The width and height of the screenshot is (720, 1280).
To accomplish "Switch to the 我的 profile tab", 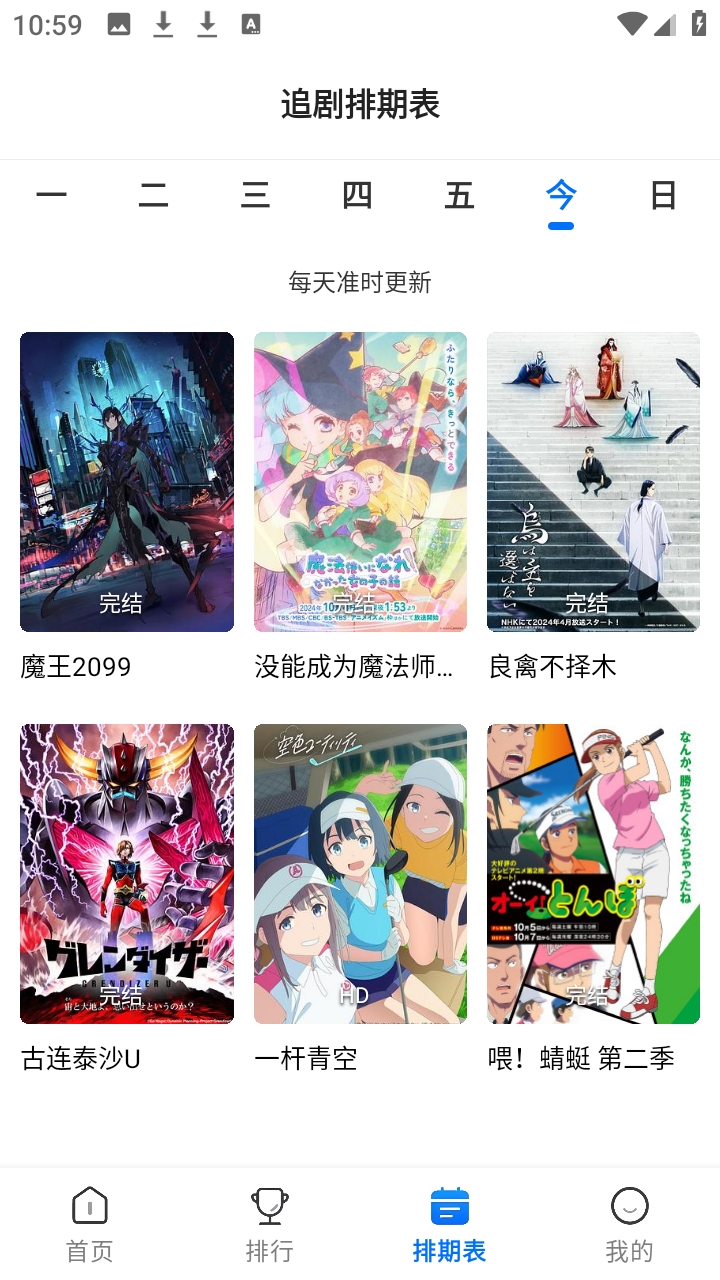I will (630, 1224).
